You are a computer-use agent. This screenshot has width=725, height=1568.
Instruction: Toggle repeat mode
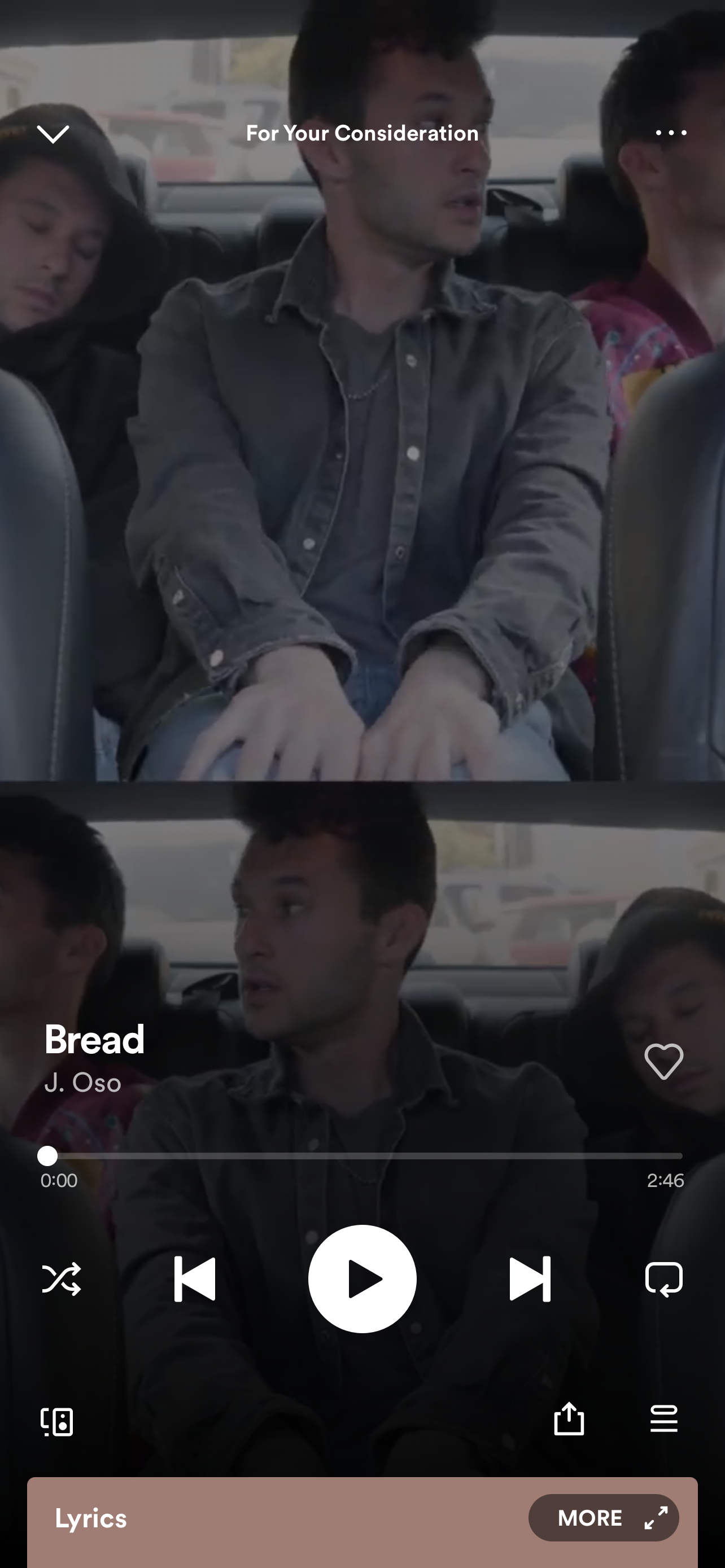(x=663, y=1279)
